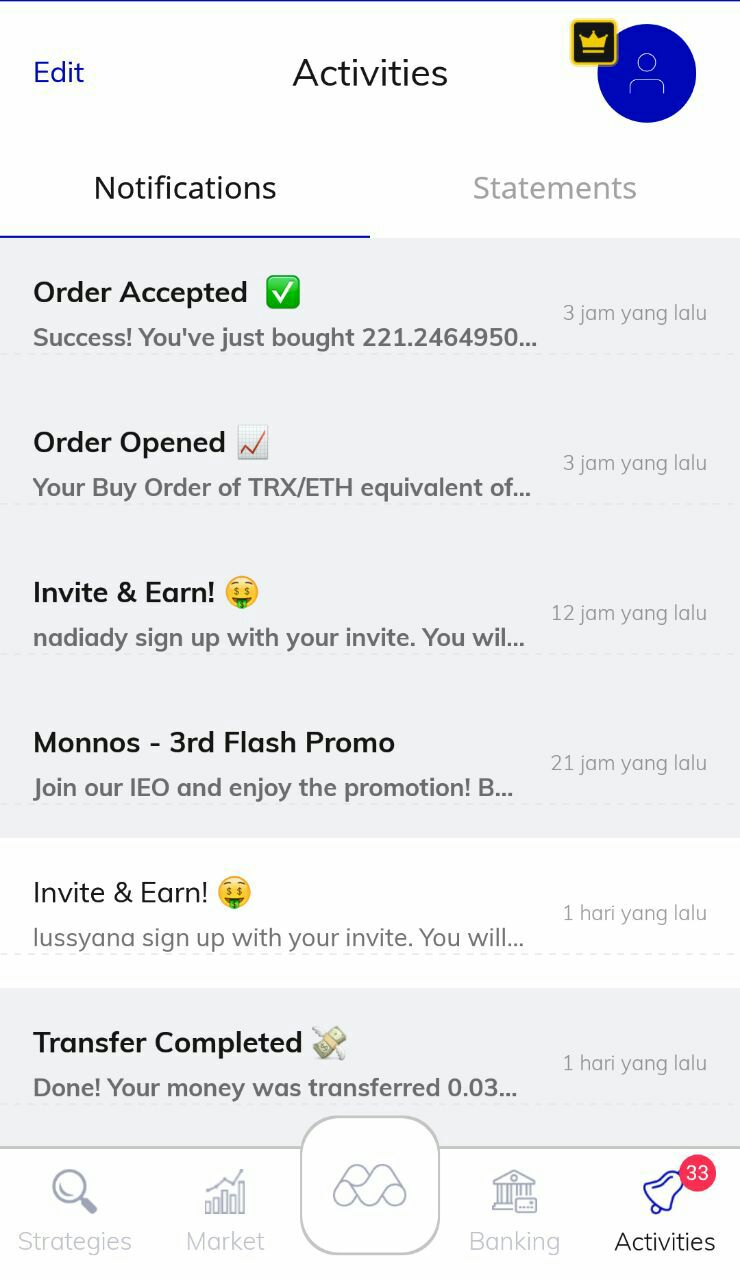Open the Order Opened notification
Screen dimensions: 740x1280
(370, 463)
